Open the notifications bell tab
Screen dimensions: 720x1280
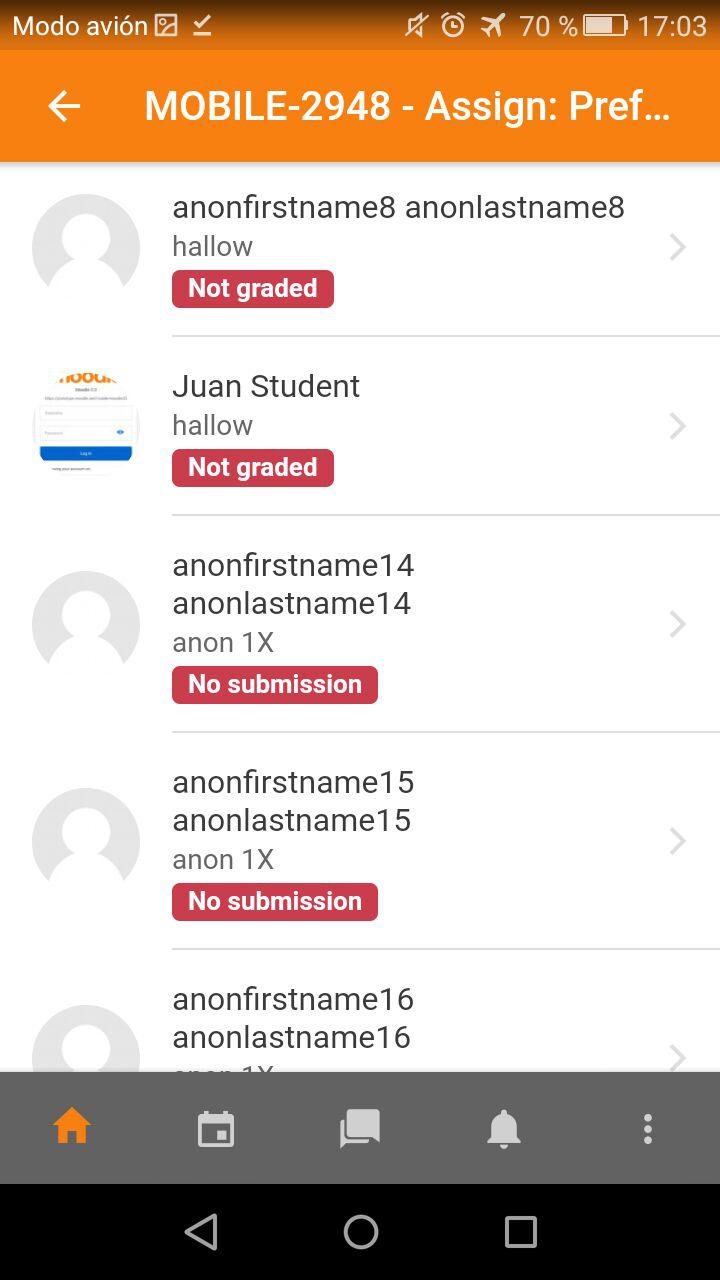504,1128
